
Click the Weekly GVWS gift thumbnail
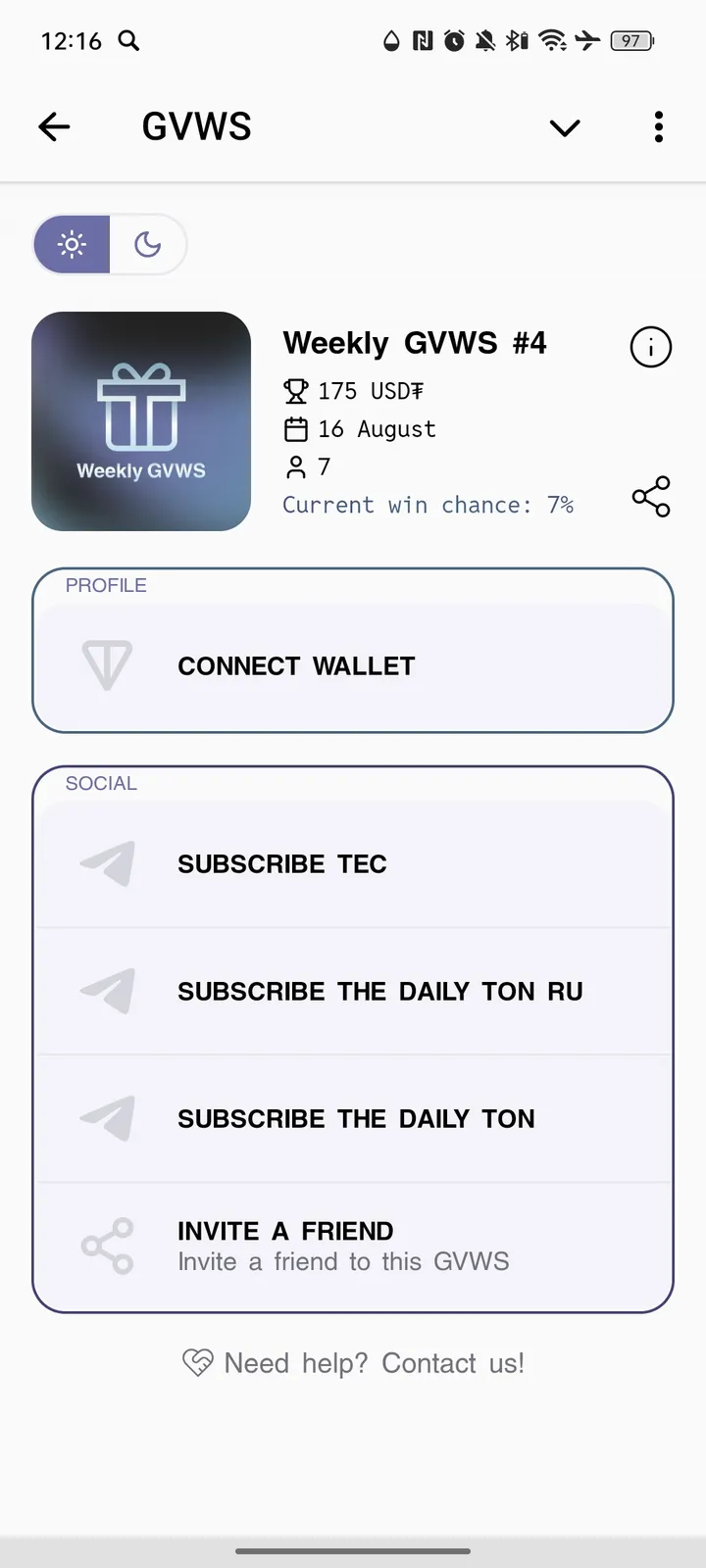[140, 420]
